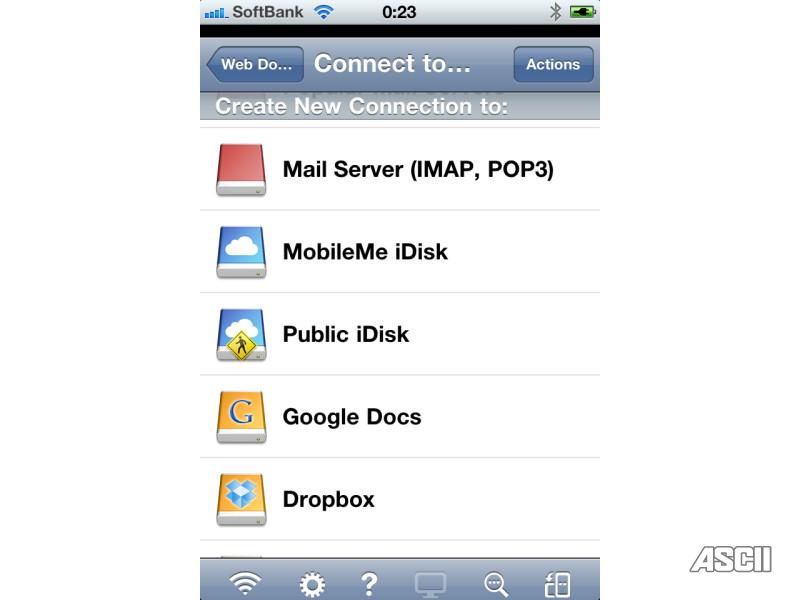
Task: Go back to Web Do... screen
Action: pyautogui.click(x=255, y=64)
